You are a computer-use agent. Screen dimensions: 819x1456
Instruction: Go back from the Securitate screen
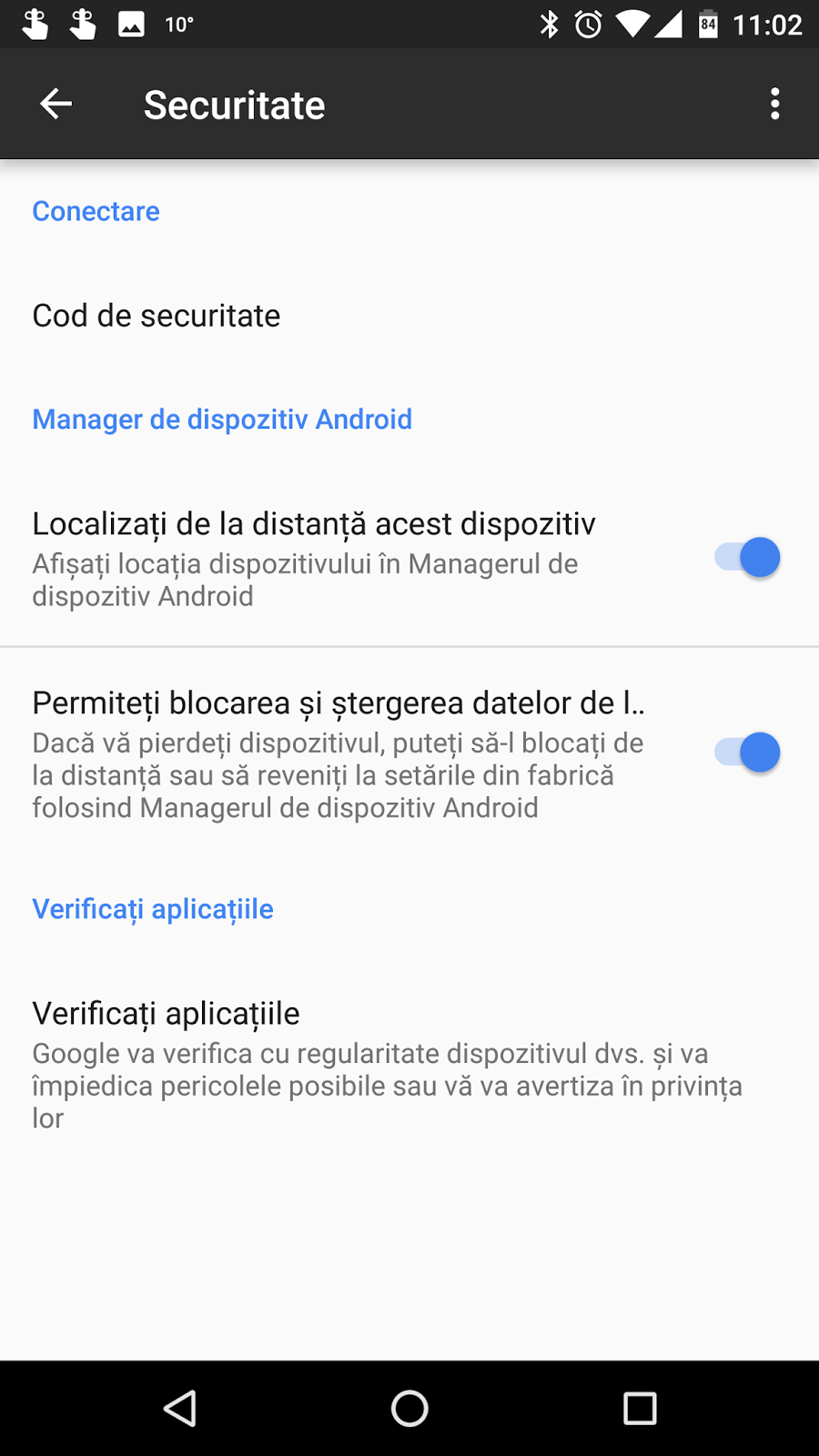[56, 105]
